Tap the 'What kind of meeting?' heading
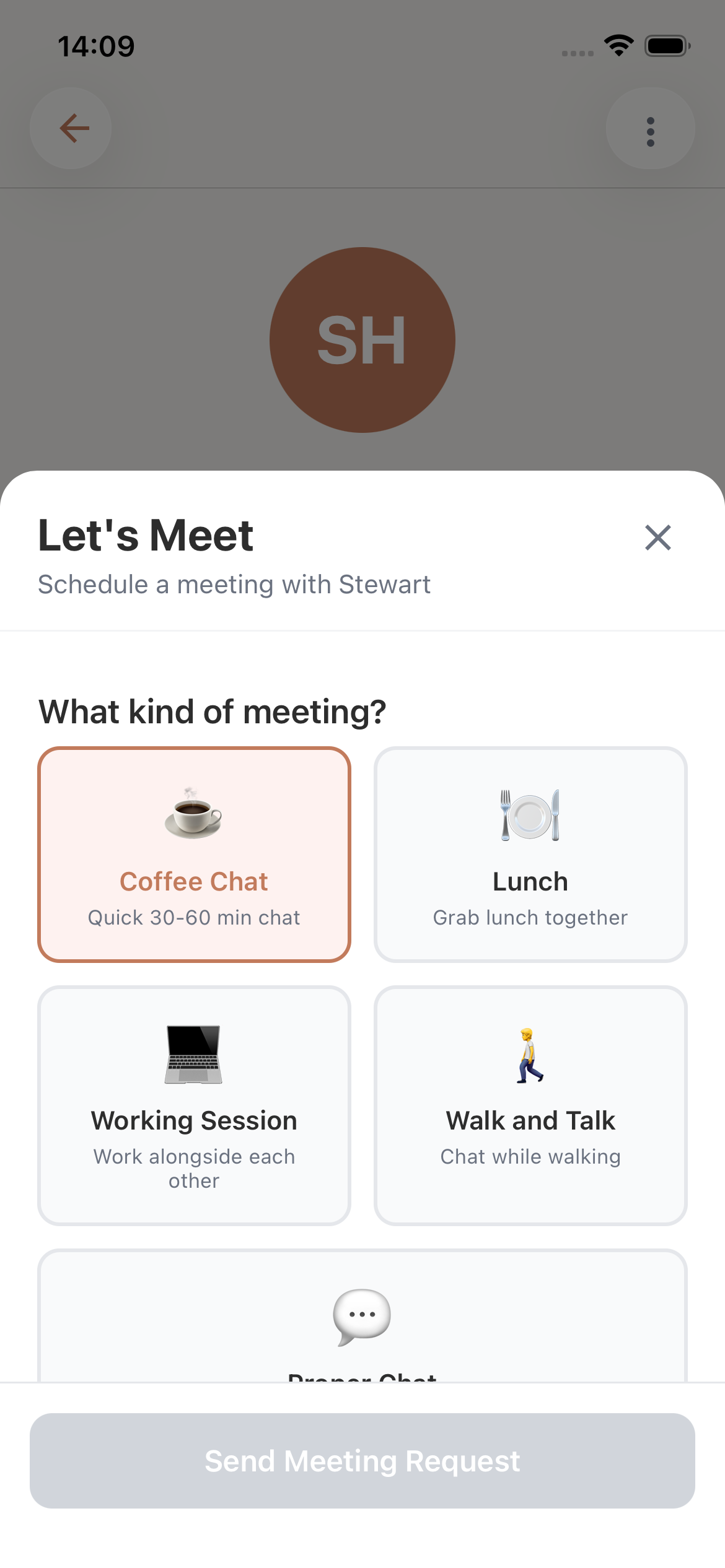The width and height of the screenshot is (725, 1568). point(212,711)
